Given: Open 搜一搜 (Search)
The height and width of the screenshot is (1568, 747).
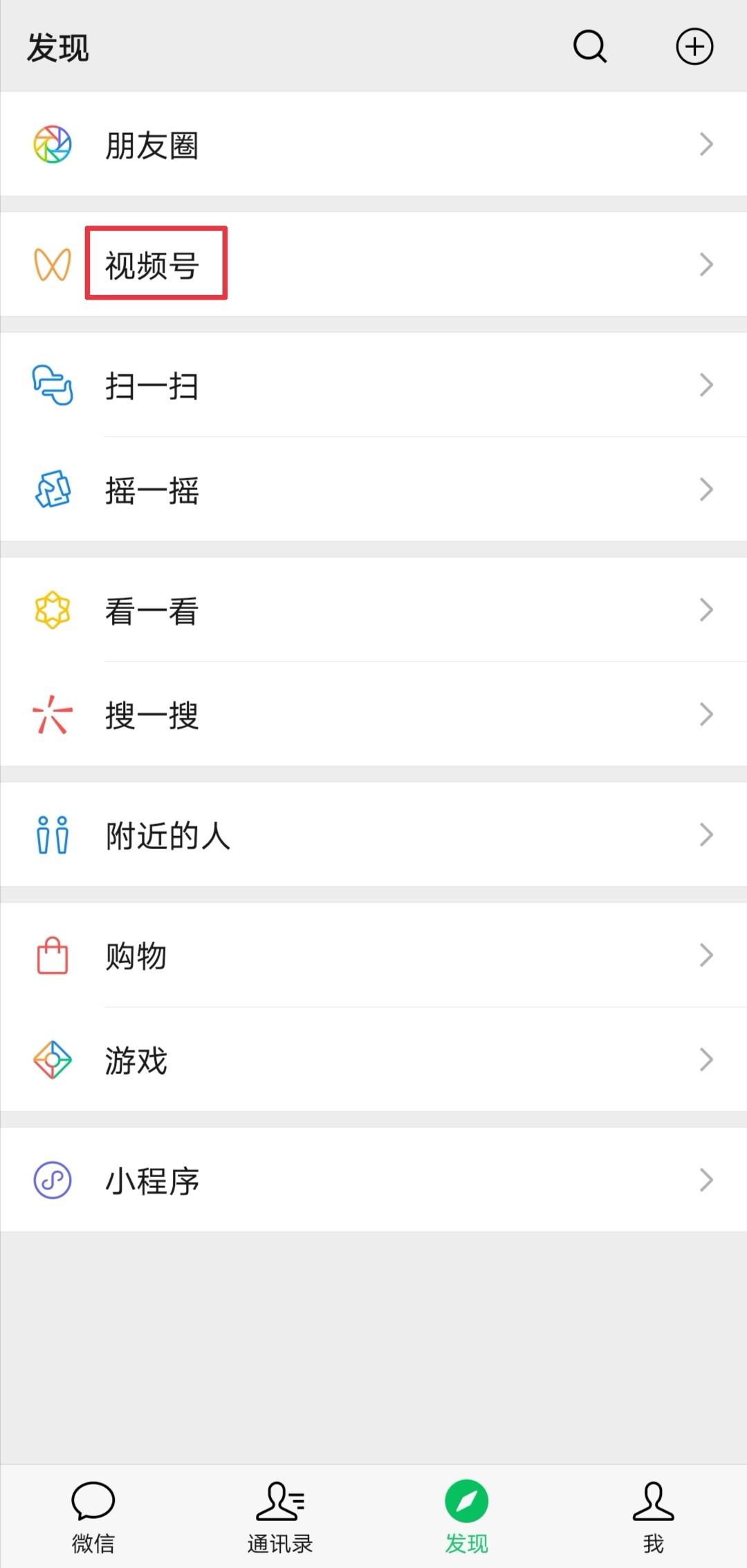Looking at the screenshot, I should [x=373, y=715].
